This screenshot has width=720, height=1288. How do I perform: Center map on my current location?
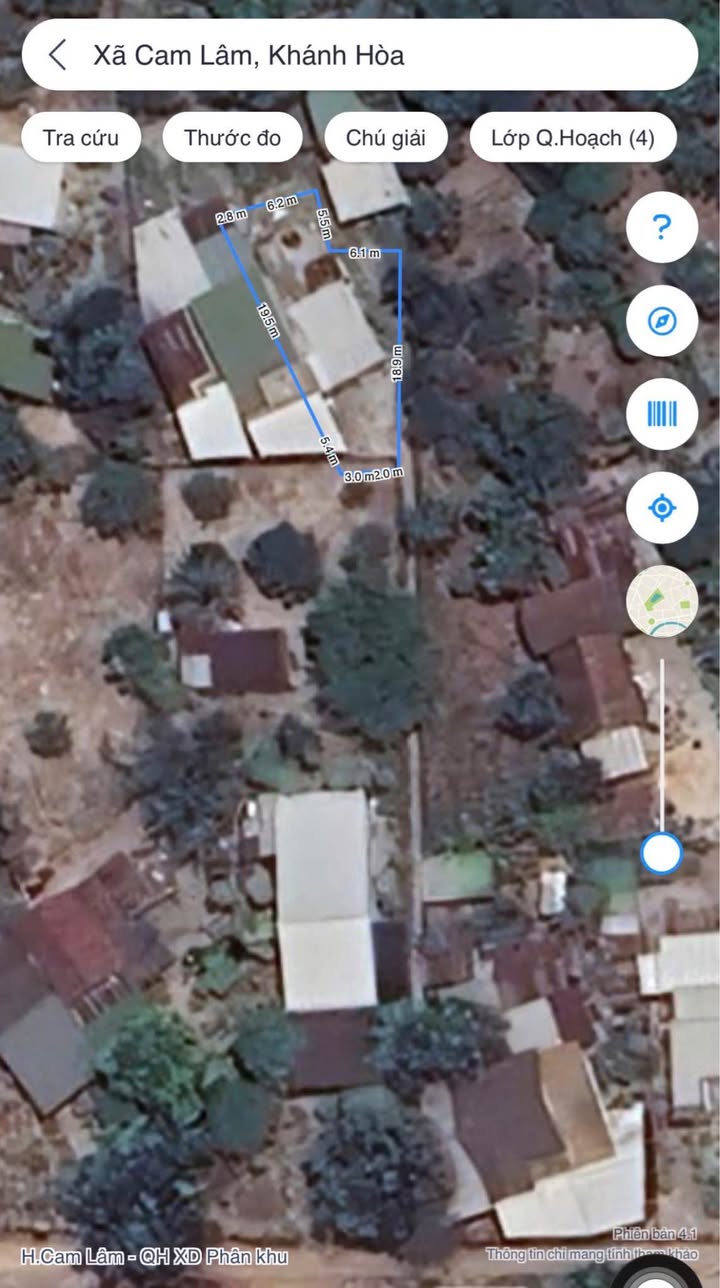click(x=661, y=507)
